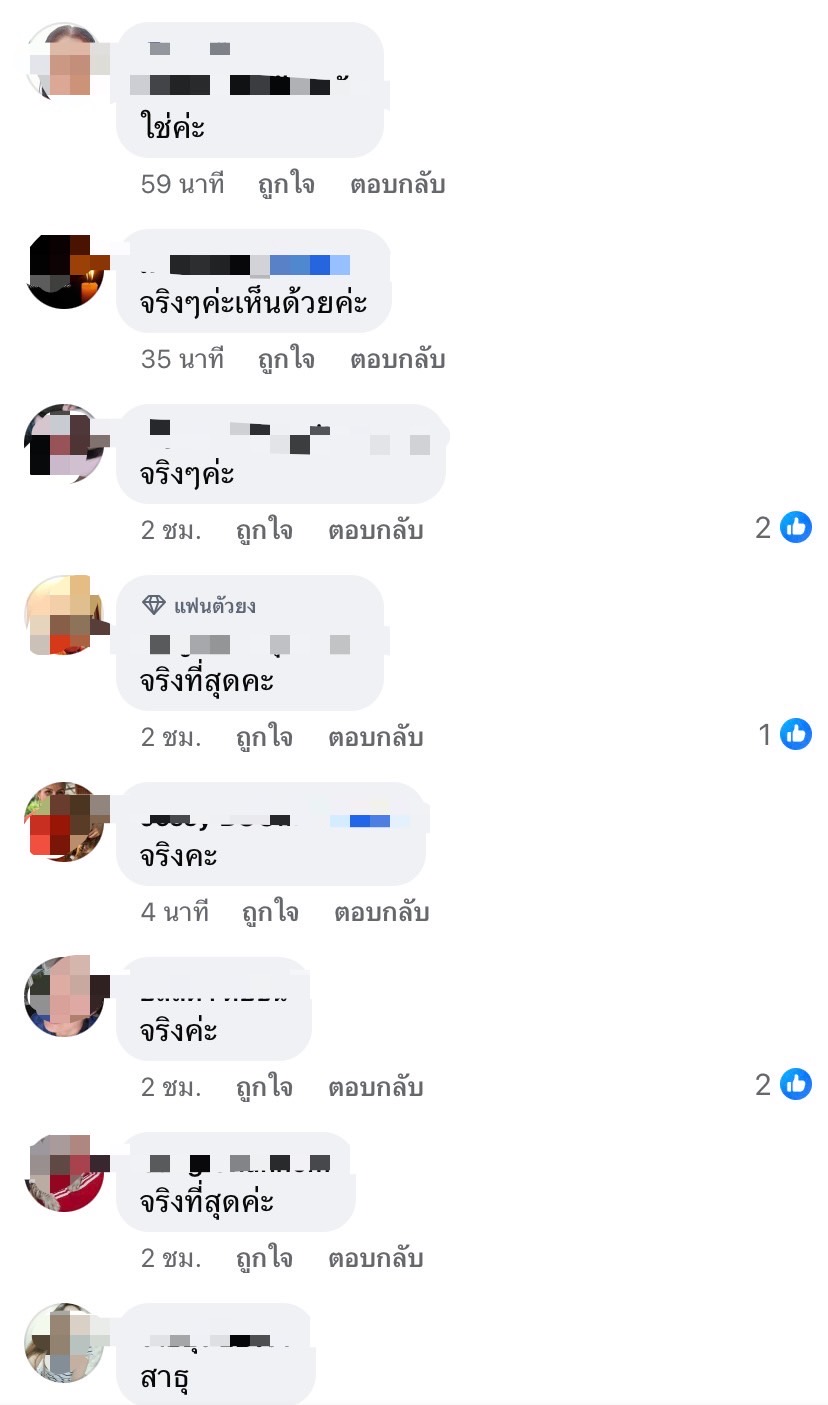Like the top fan's "จริงที่สุดคะ" comment

point(264,738)
